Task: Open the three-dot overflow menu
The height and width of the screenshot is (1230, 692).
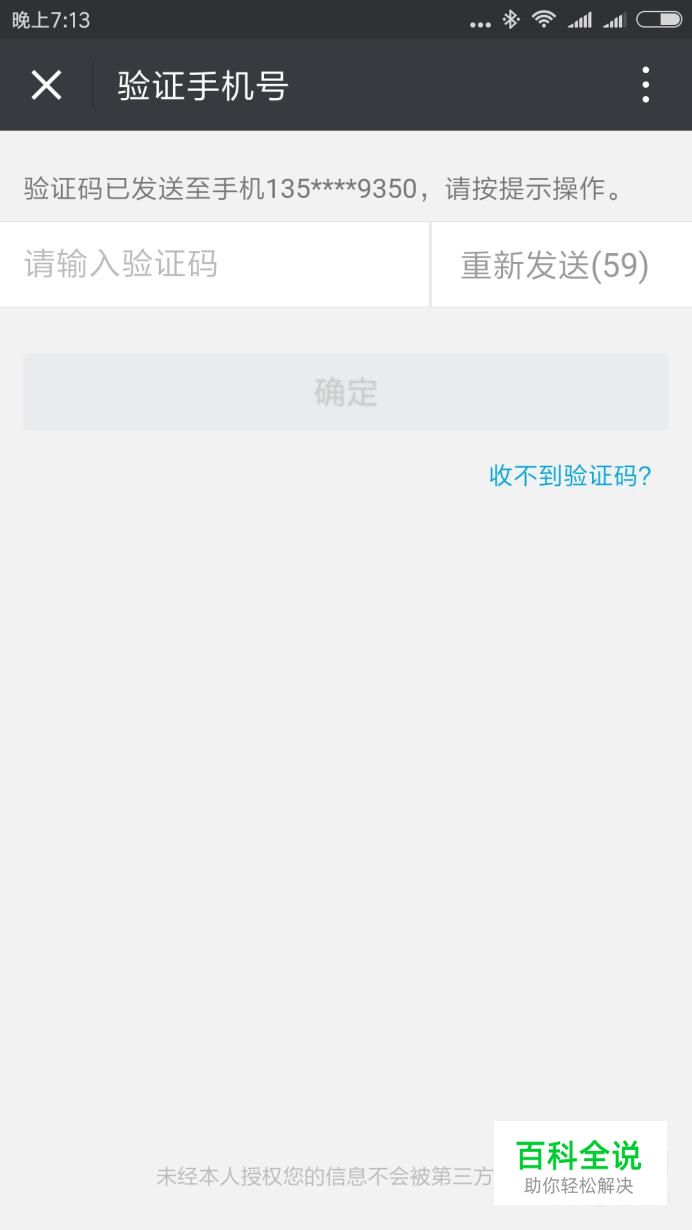Action: tap(646, 85)
